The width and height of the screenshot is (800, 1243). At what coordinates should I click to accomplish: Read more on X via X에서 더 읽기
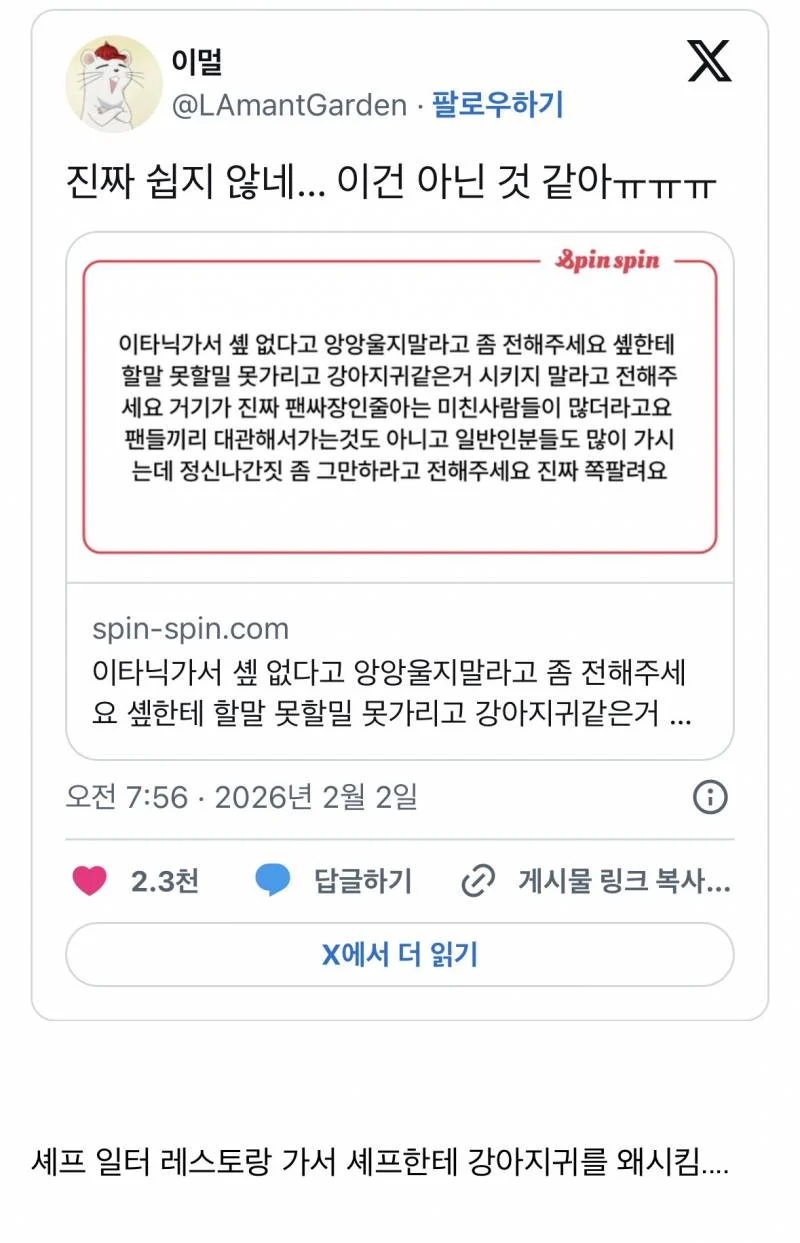(399, 954)
